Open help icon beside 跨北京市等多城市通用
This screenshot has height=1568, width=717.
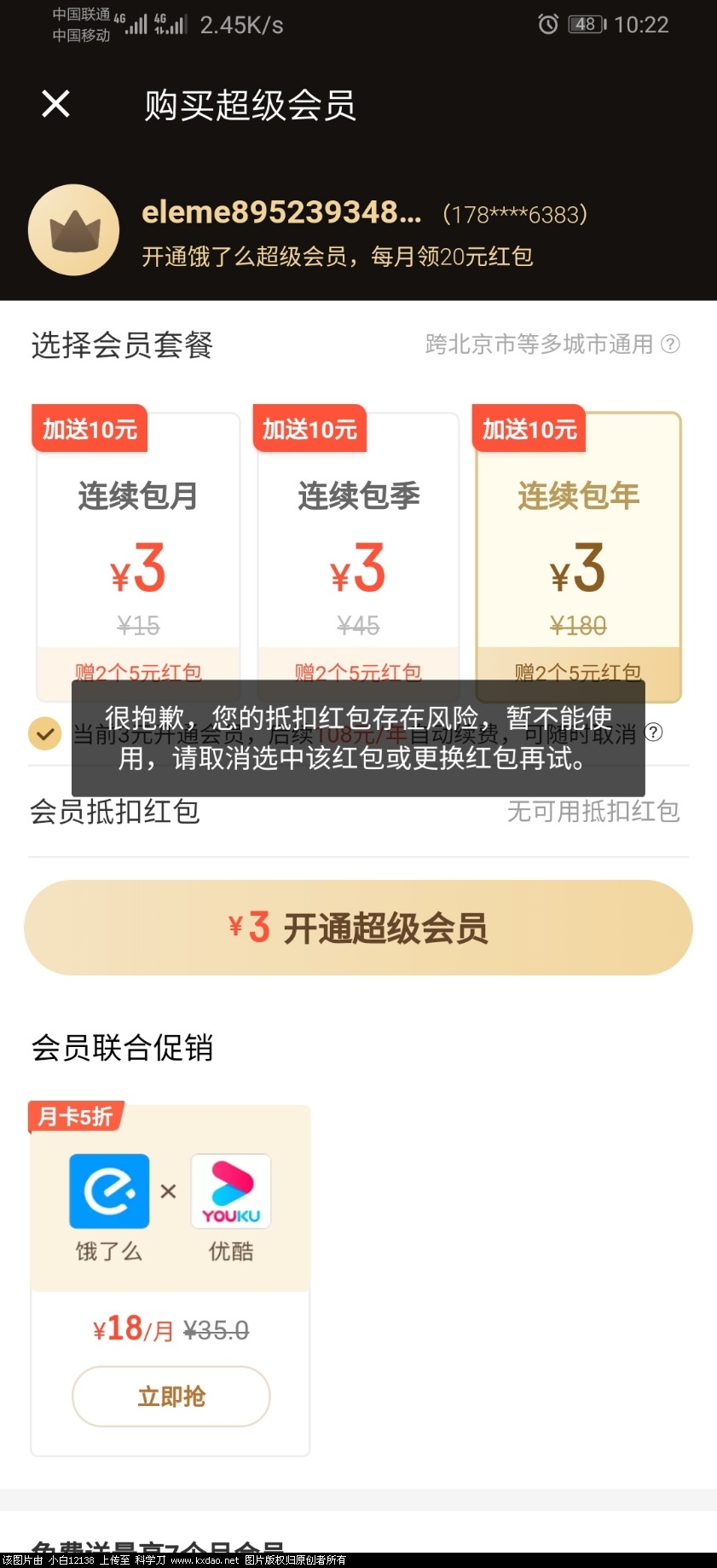[x=671, y=344]
